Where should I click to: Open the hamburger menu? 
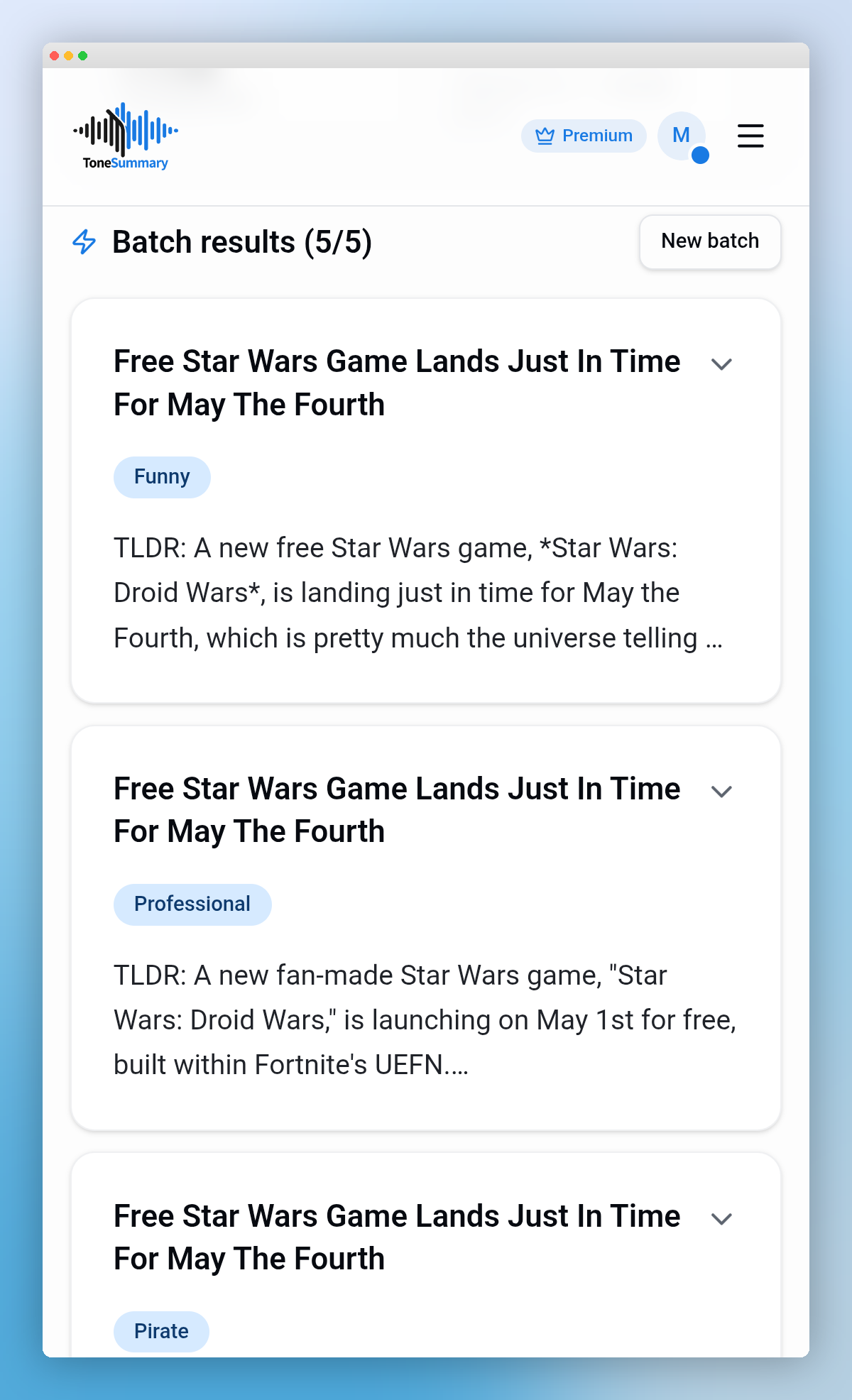[750, 136]
